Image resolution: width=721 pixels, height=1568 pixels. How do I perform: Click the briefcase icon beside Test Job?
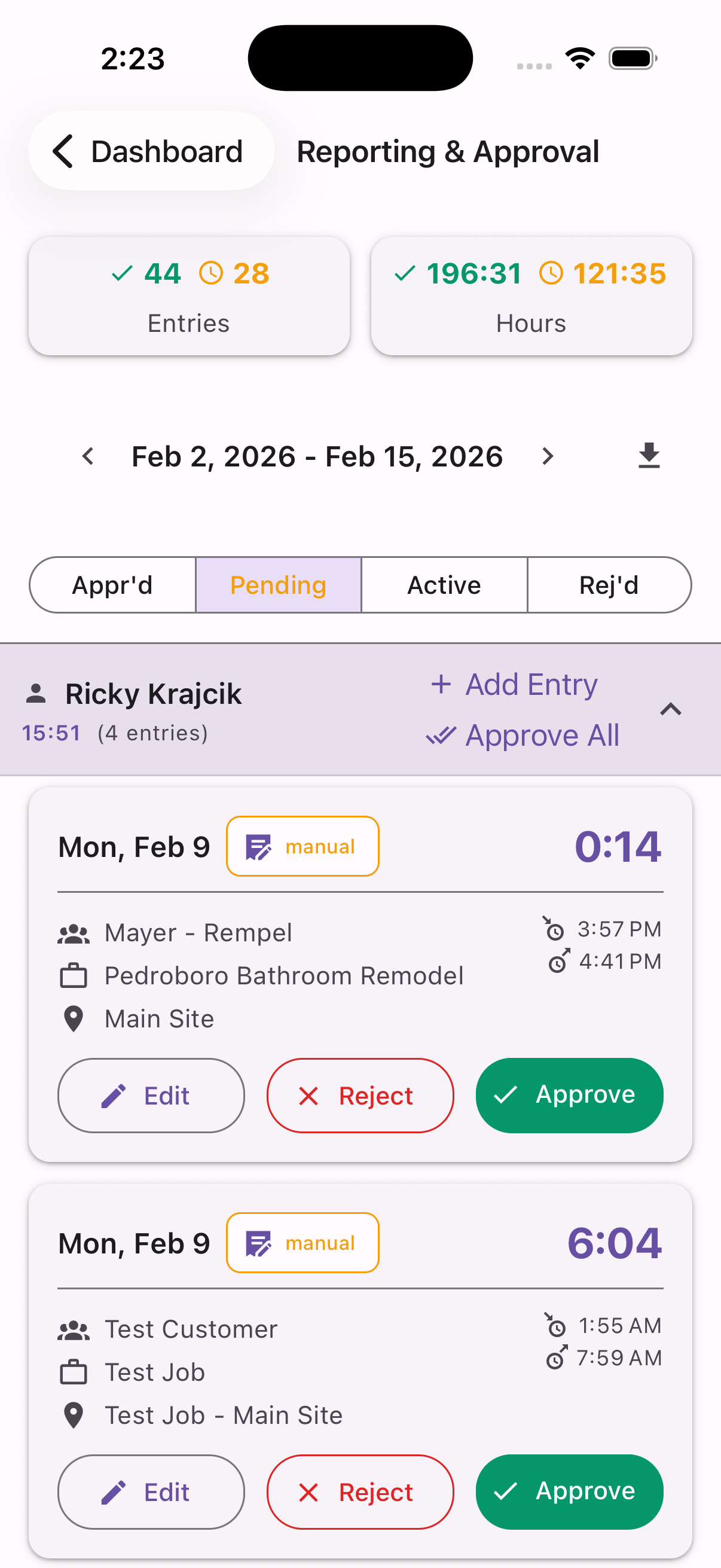[73, 1372]
